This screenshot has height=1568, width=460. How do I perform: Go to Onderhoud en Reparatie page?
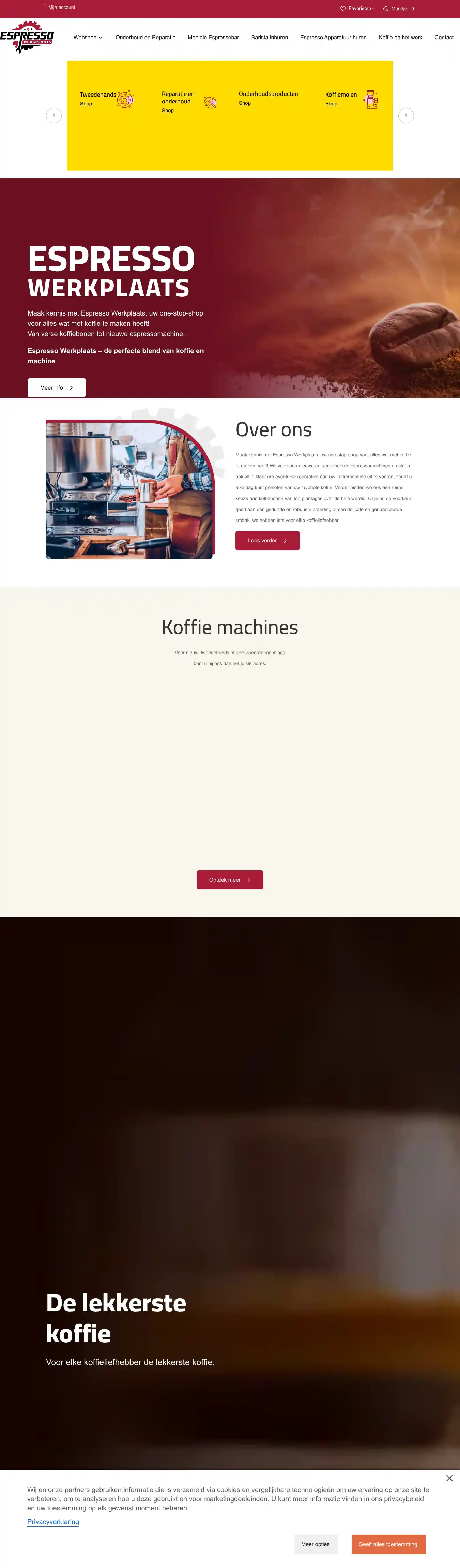tap(145, 38)
